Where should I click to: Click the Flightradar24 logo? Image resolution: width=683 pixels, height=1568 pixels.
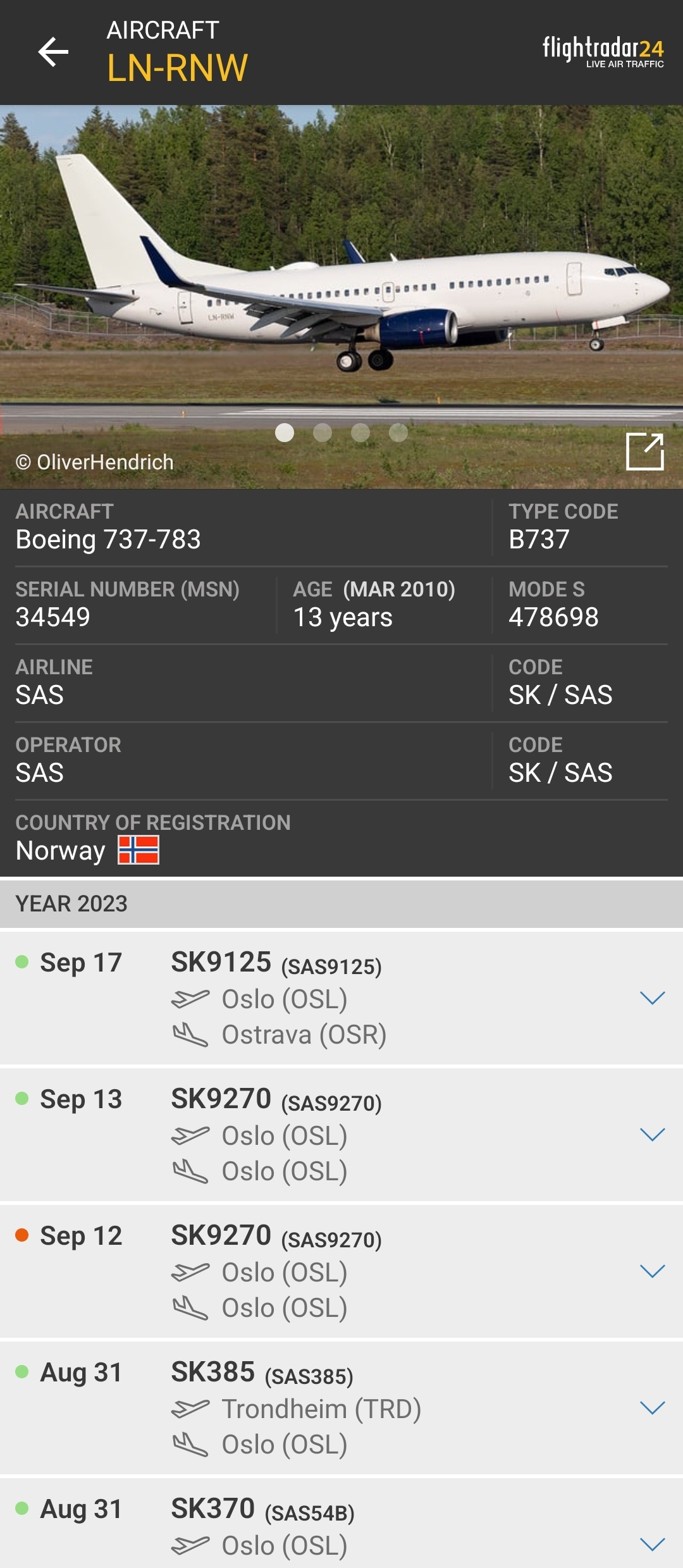tap(604, 51)
